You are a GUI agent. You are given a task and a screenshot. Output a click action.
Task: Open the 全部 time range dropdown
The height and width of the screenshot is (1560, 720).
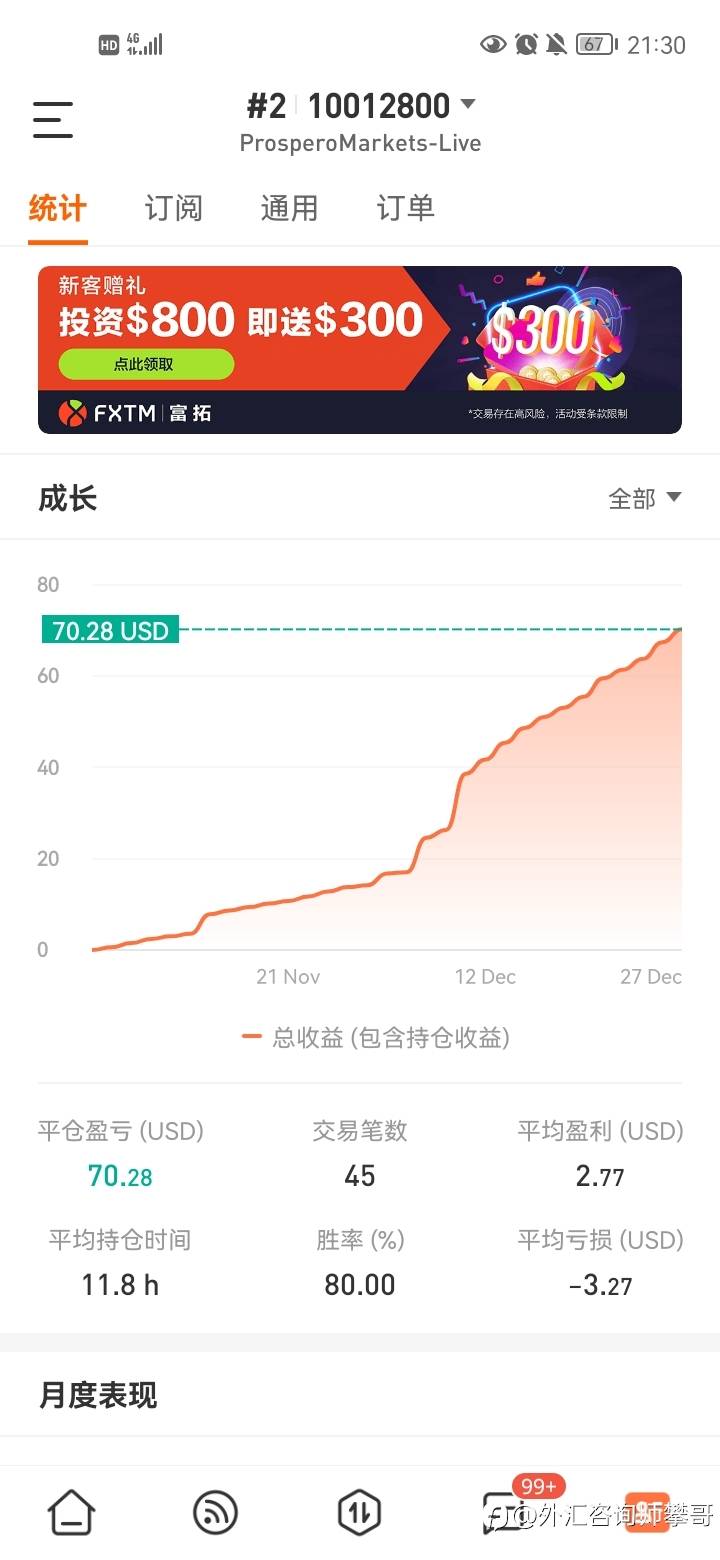click(x=645, y=498)
